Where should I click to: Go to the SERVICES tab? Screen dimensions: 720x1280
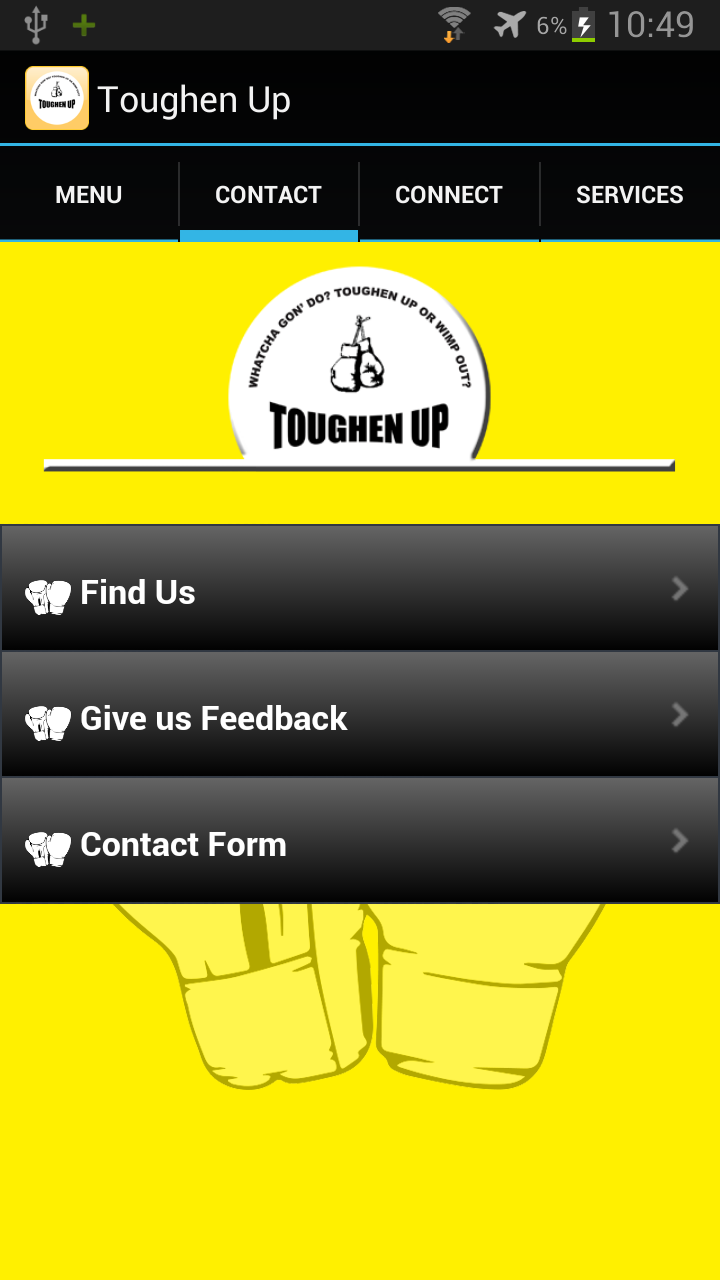(x=629, y=195)
